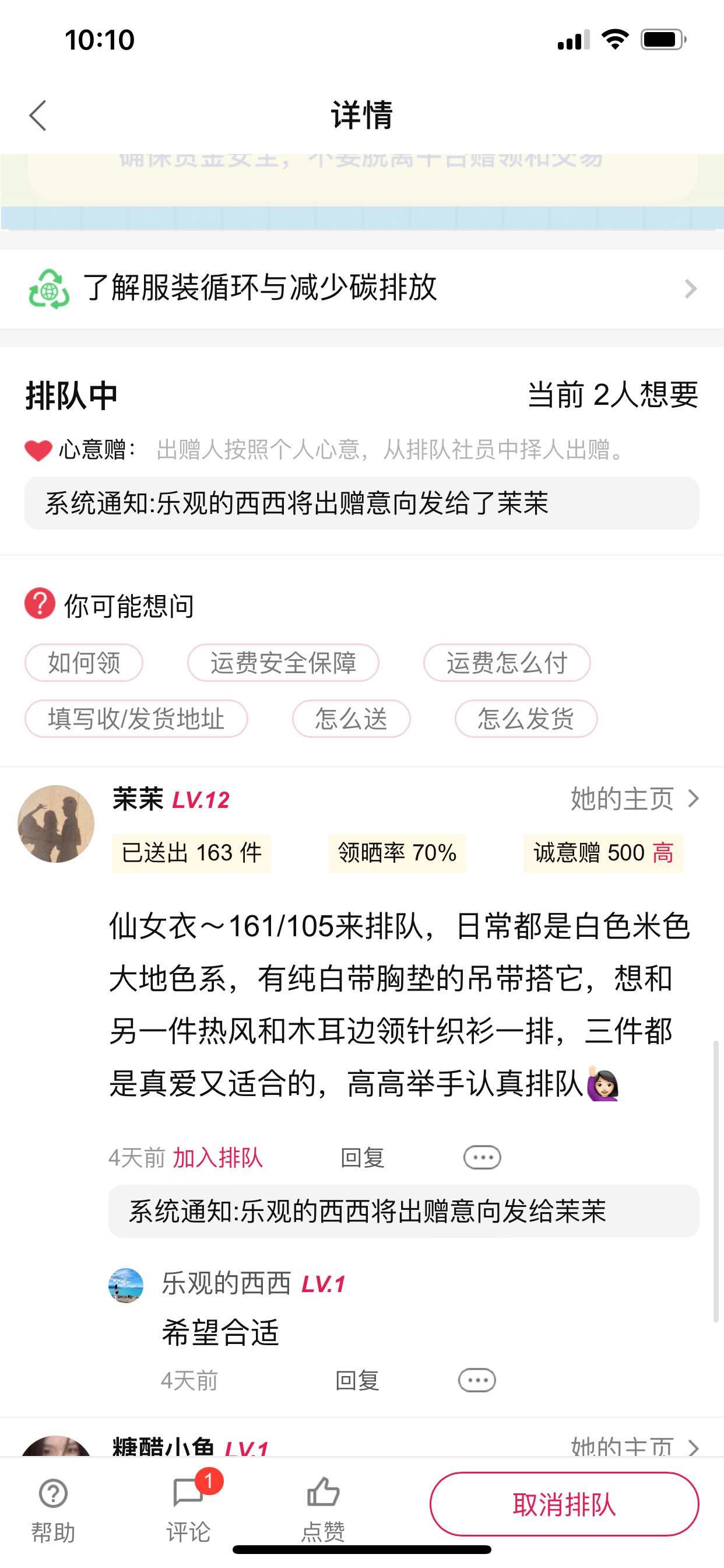Screen dimensions: 724x1568
Task: Open the 评论 comments
Action: (189, 1508)
